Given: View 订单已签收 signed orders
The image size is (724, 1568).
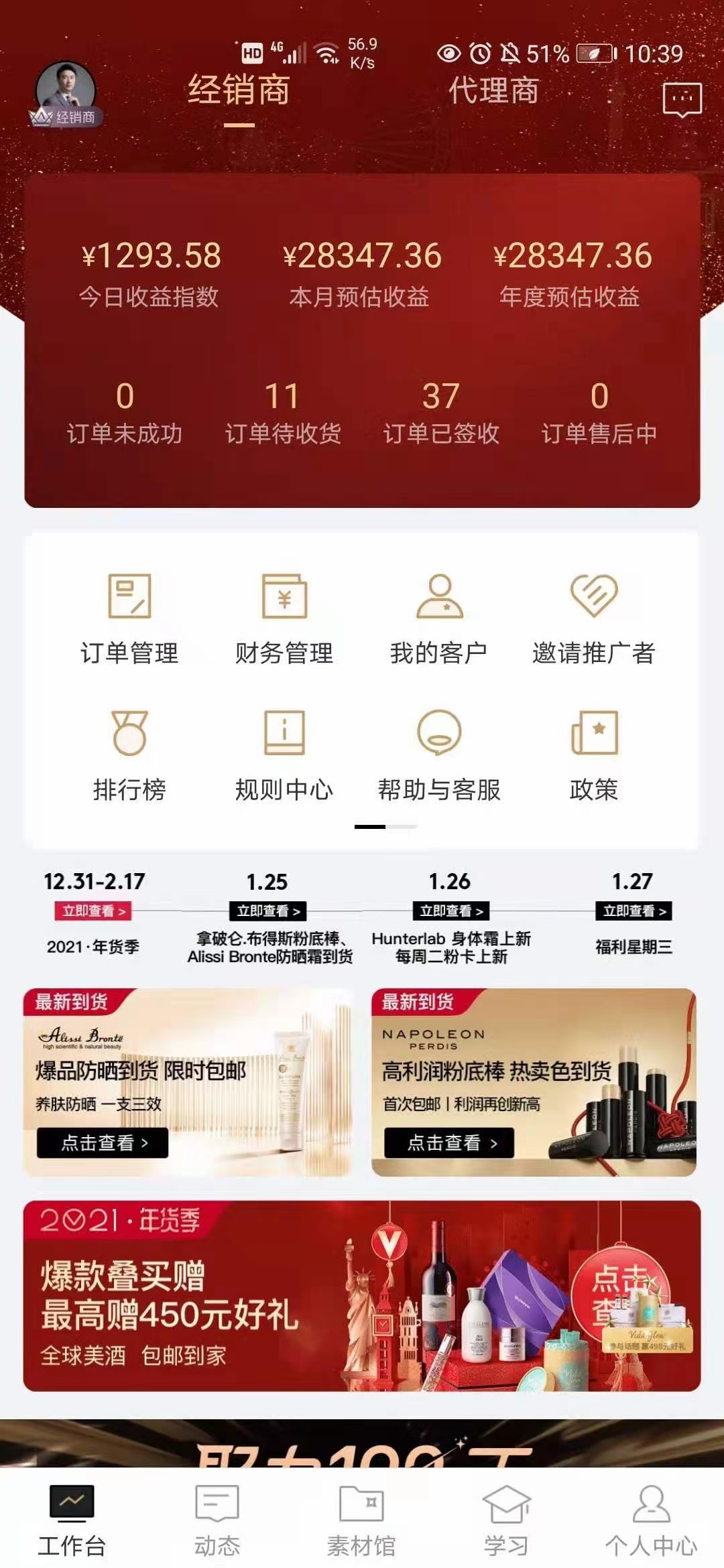Looking at the screenshot, I should (x=440, y=413).
